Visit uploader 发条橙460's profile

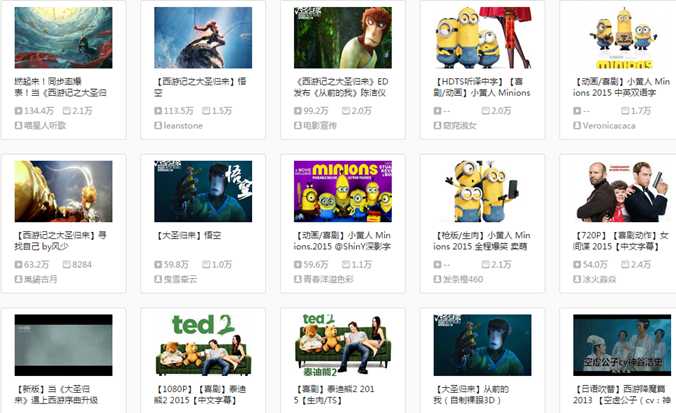[x=464, y=279]
